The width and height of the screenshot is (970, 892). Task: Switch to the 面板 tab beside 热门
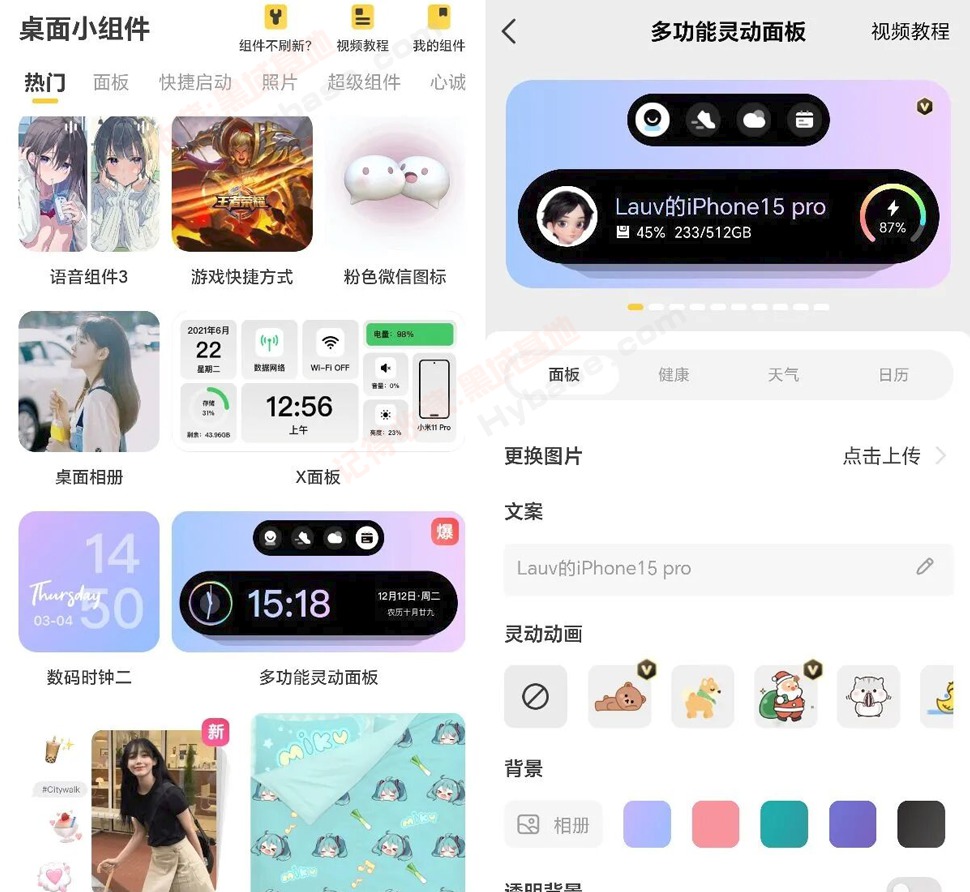[x=111, y=83]
